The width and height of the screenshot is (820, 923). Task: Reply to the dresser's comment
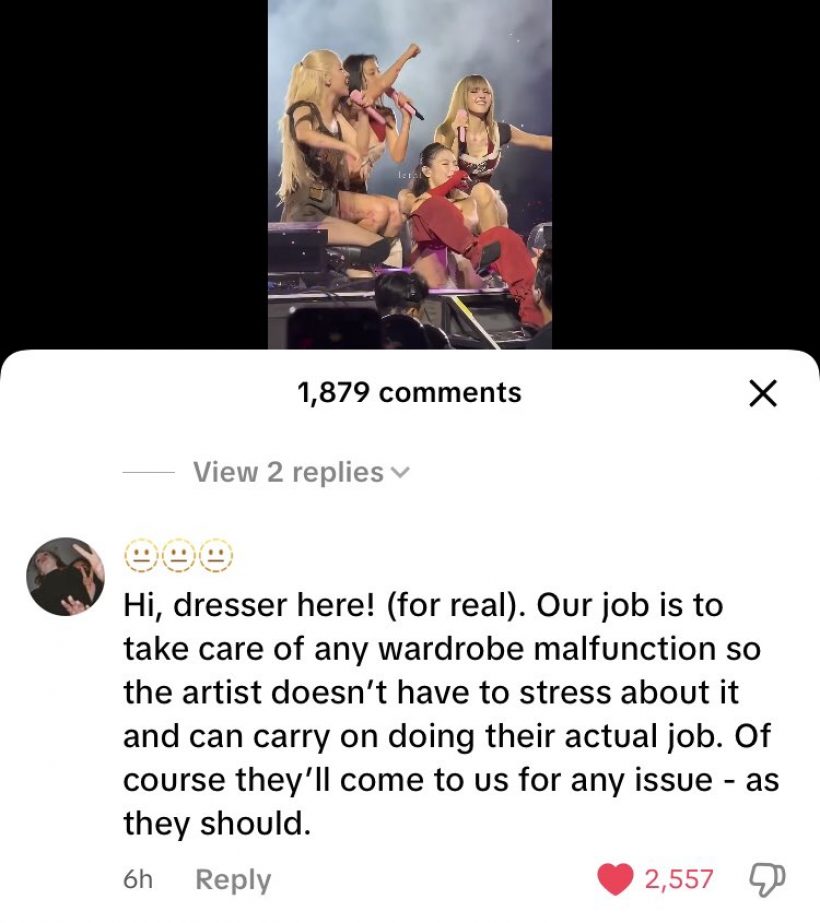pyautogui.click(x=233, y=880)
